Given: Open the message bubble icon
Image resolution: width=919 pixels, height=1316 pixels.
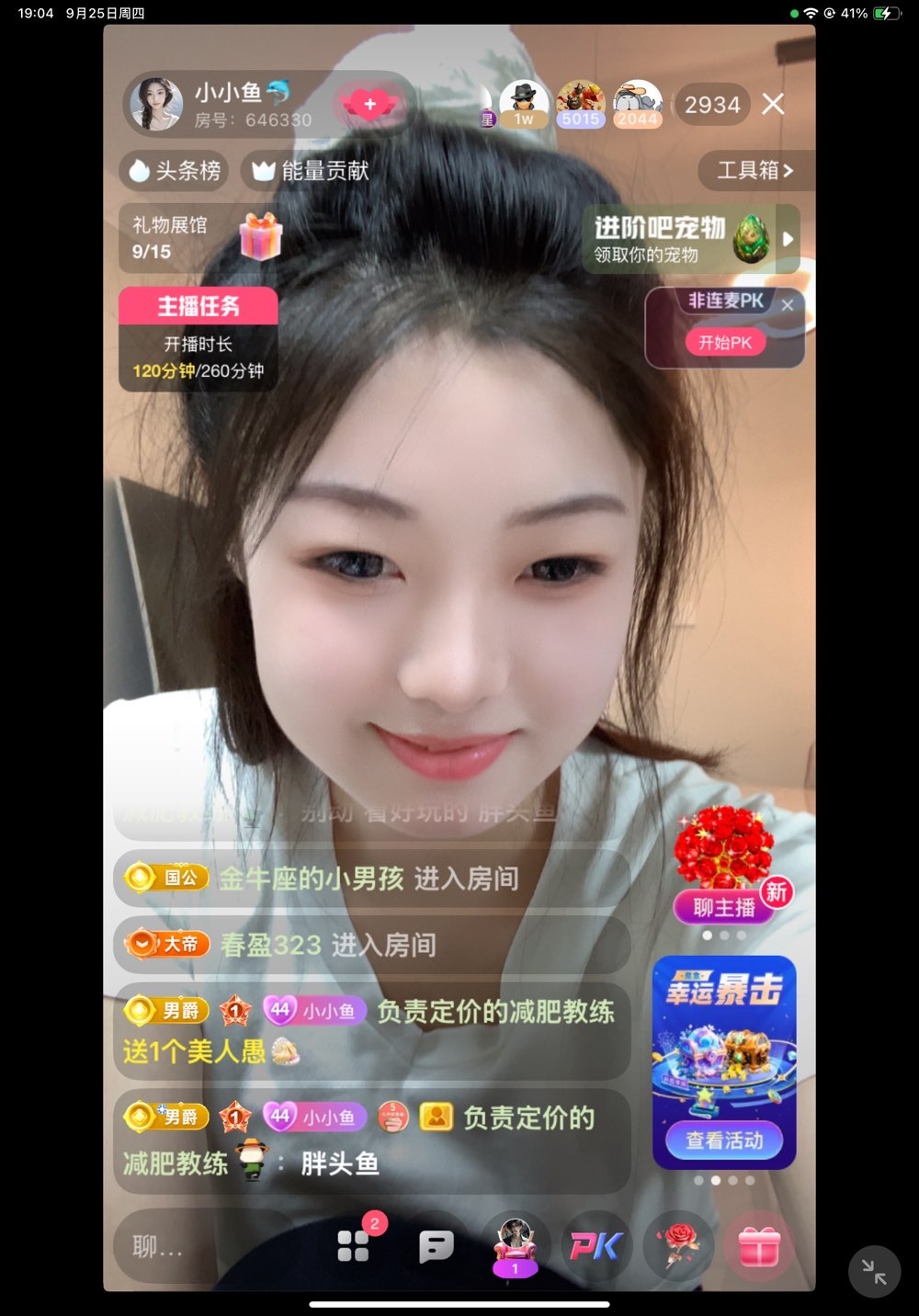Looking at the screenshot, I should coord(436,1246).
